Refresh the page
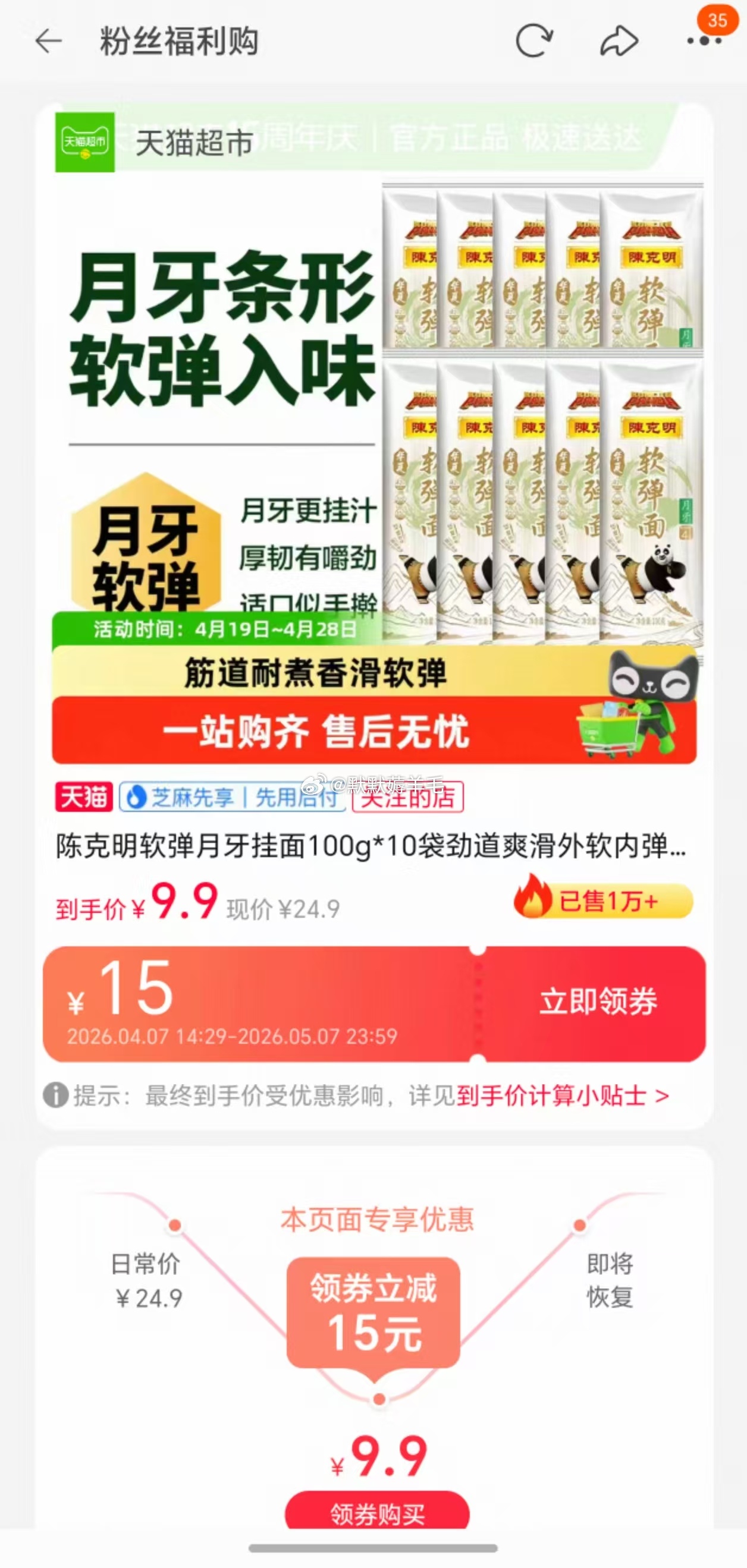747x1568 pixels. pyautogui.click(x=533, y=42)
